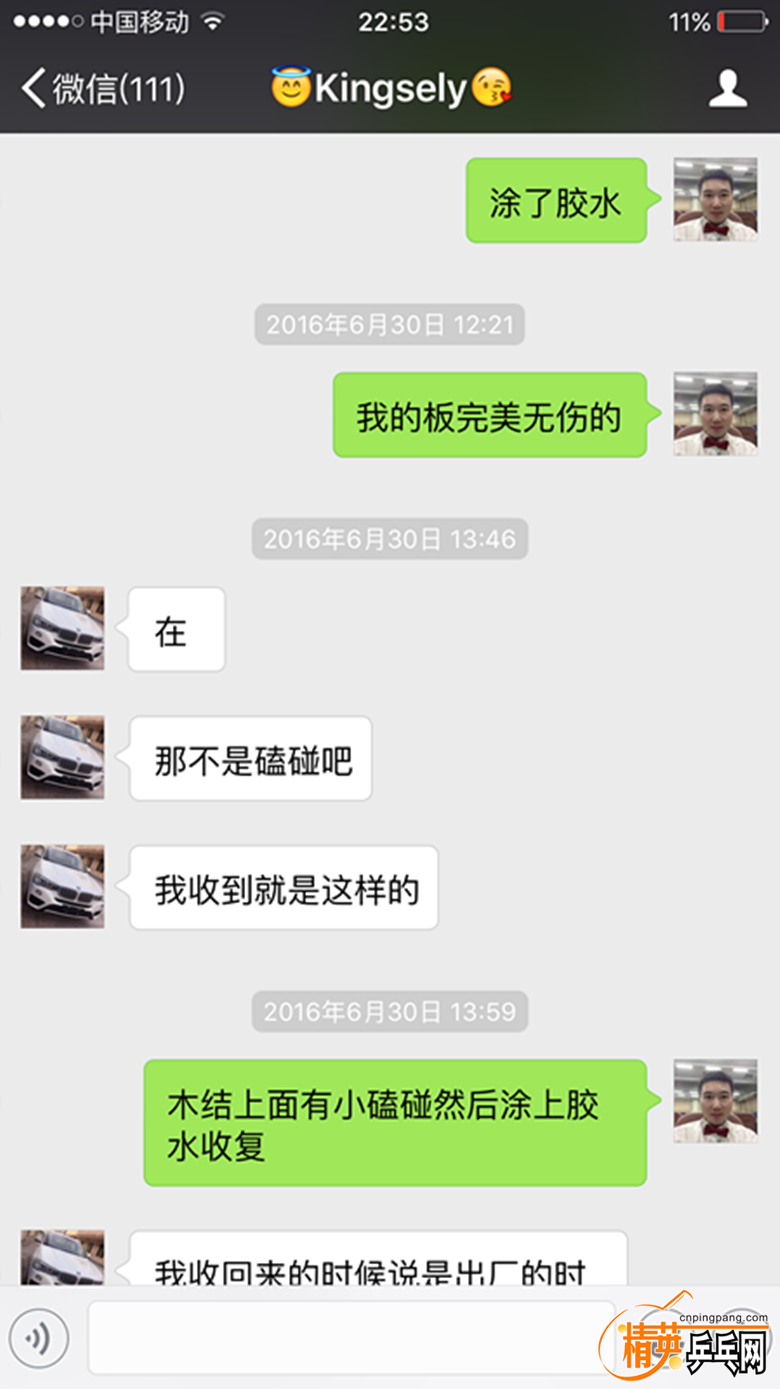This screenshot has width=780, height=1389.
Task: Open car avatar beside 我收到就是这样的
Action: click(63, 887)
